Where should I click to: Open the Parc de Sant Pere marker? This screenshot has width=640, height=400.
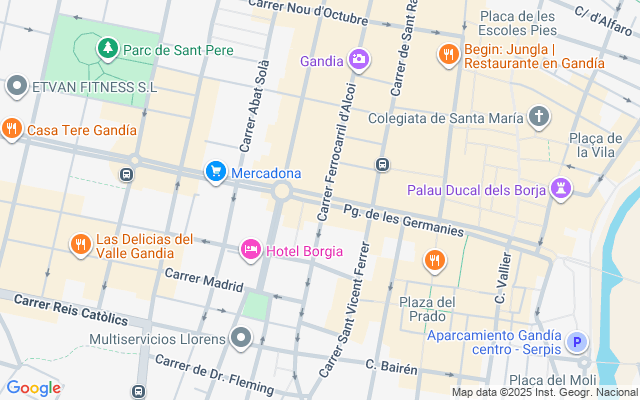click(106, 47)
